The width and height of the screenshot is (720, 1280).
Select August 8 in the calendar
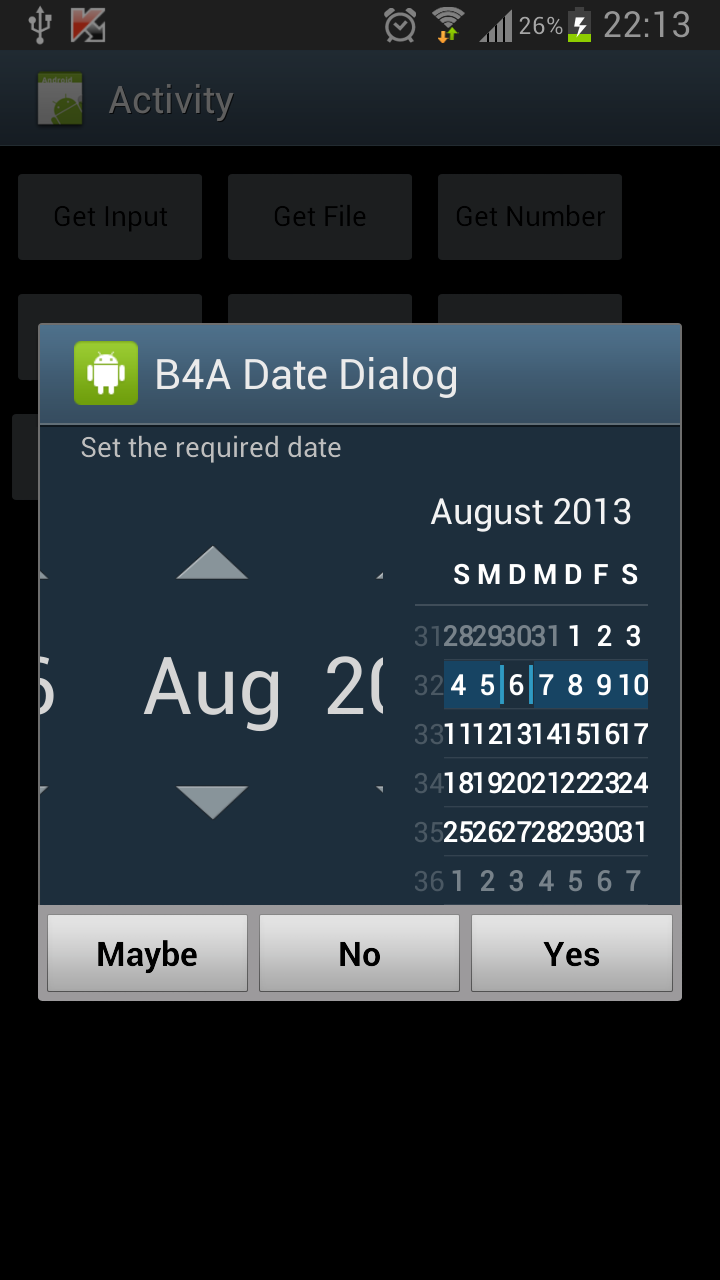pyautogui.click(x=575, y=685)
